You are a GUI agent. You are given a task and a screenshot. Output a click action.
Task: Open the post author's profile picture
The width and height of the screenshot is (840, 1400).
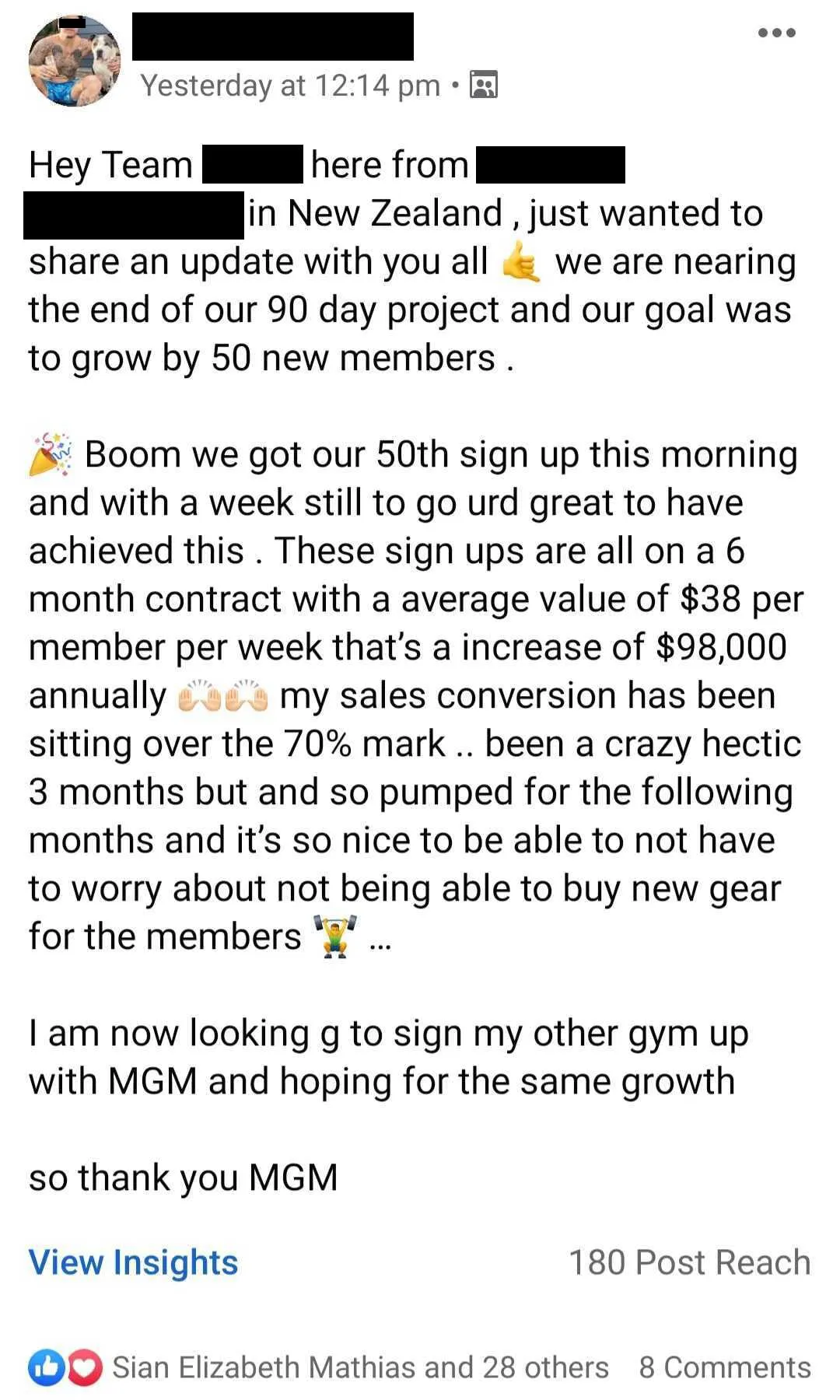[x=75, y=61]
